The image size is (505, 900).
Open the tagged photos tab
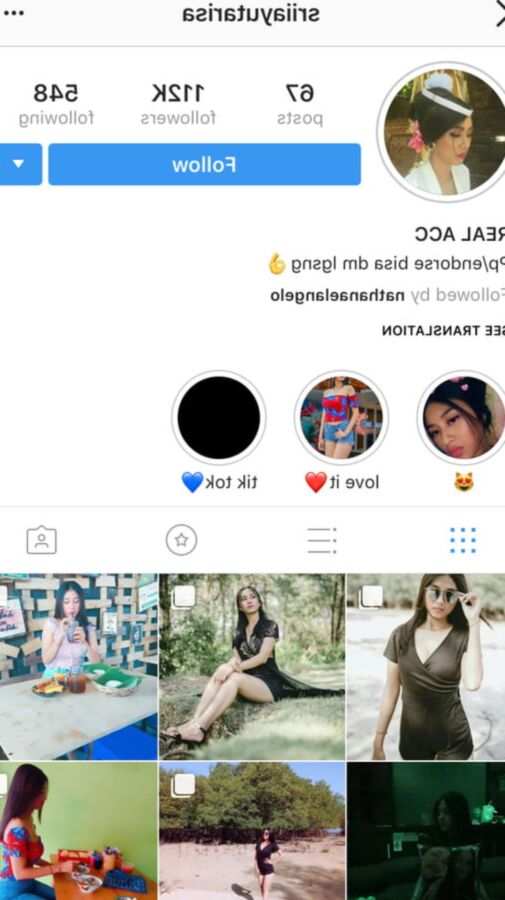[41, 540]
